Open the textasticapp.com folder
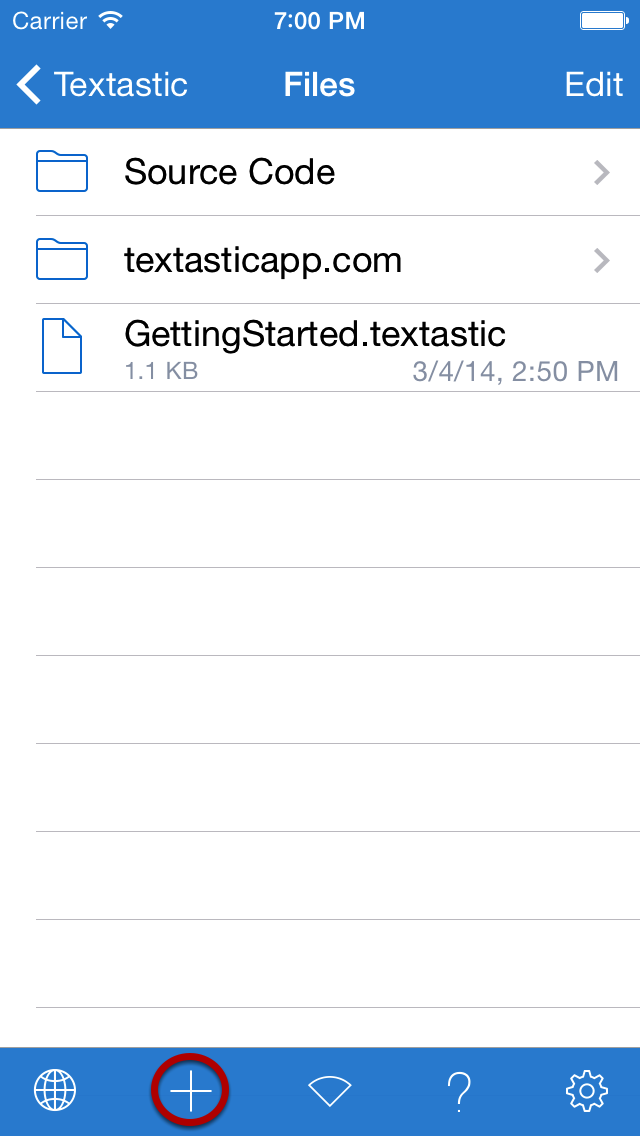This screenshot has width=640, height=1136. (320, 260)
